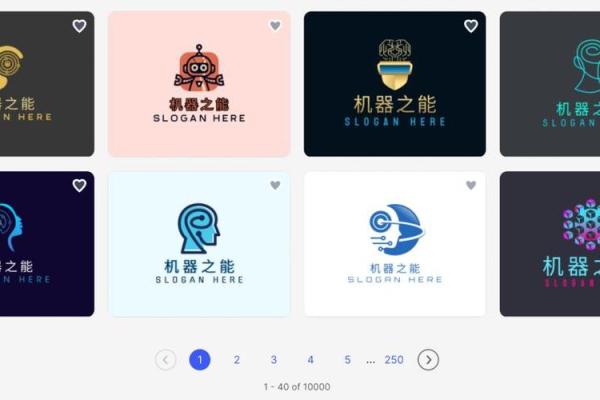Favorite the gold wrench logo on dark gray
600x400 pixels.
pyautogui.click(x=79, y=26)
